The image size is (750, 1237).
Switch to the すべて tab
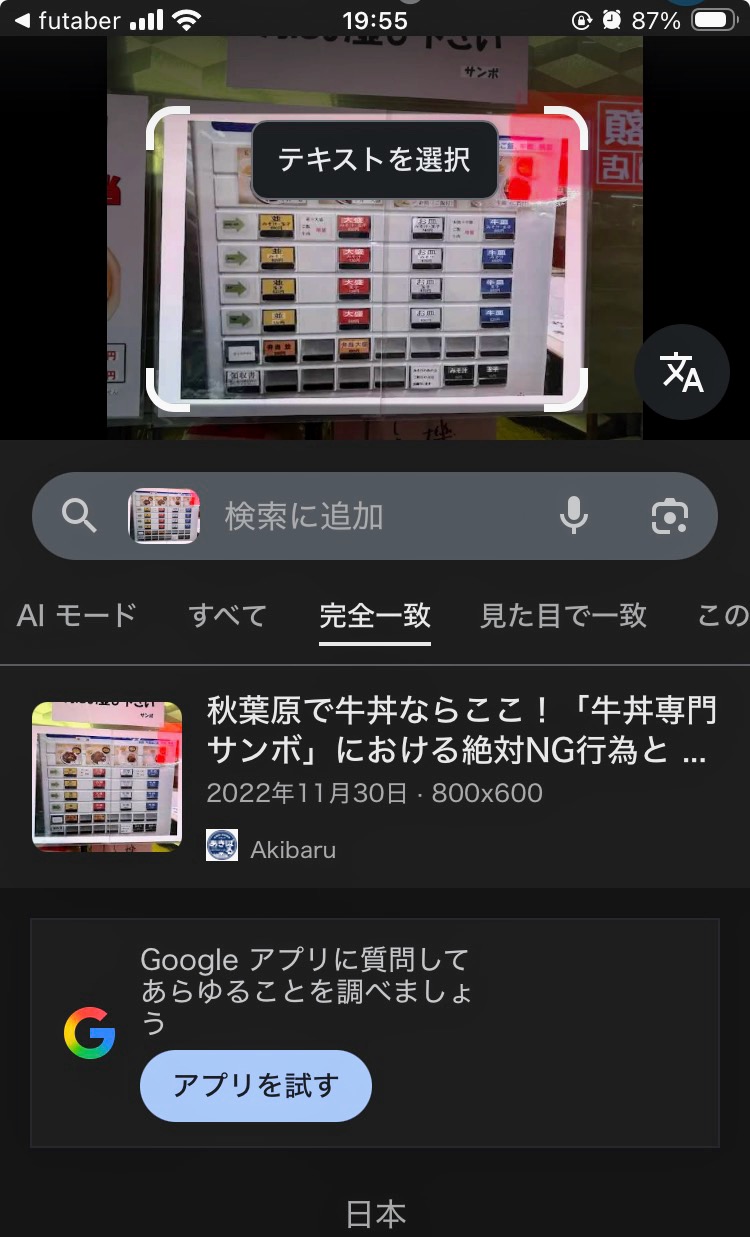pyautogui.click(x=228, y=615)
